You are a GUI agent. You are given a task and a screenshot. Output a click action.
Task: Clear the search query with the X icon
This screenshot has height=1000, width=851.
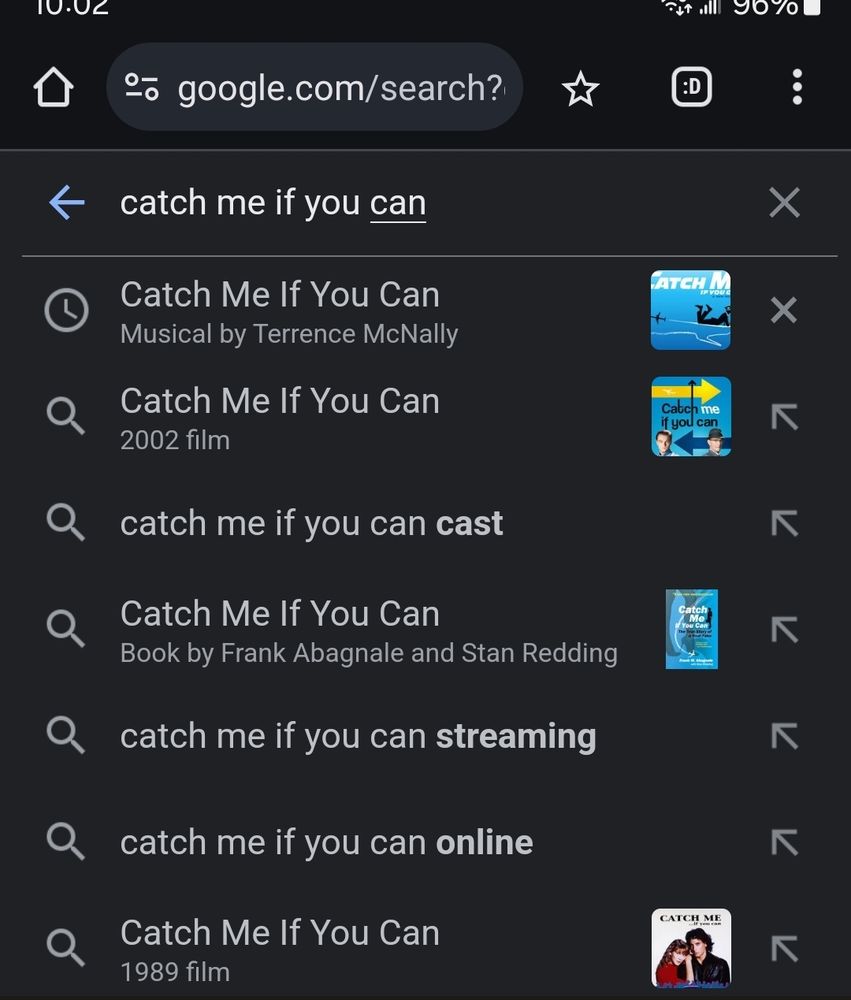[784, 203]
